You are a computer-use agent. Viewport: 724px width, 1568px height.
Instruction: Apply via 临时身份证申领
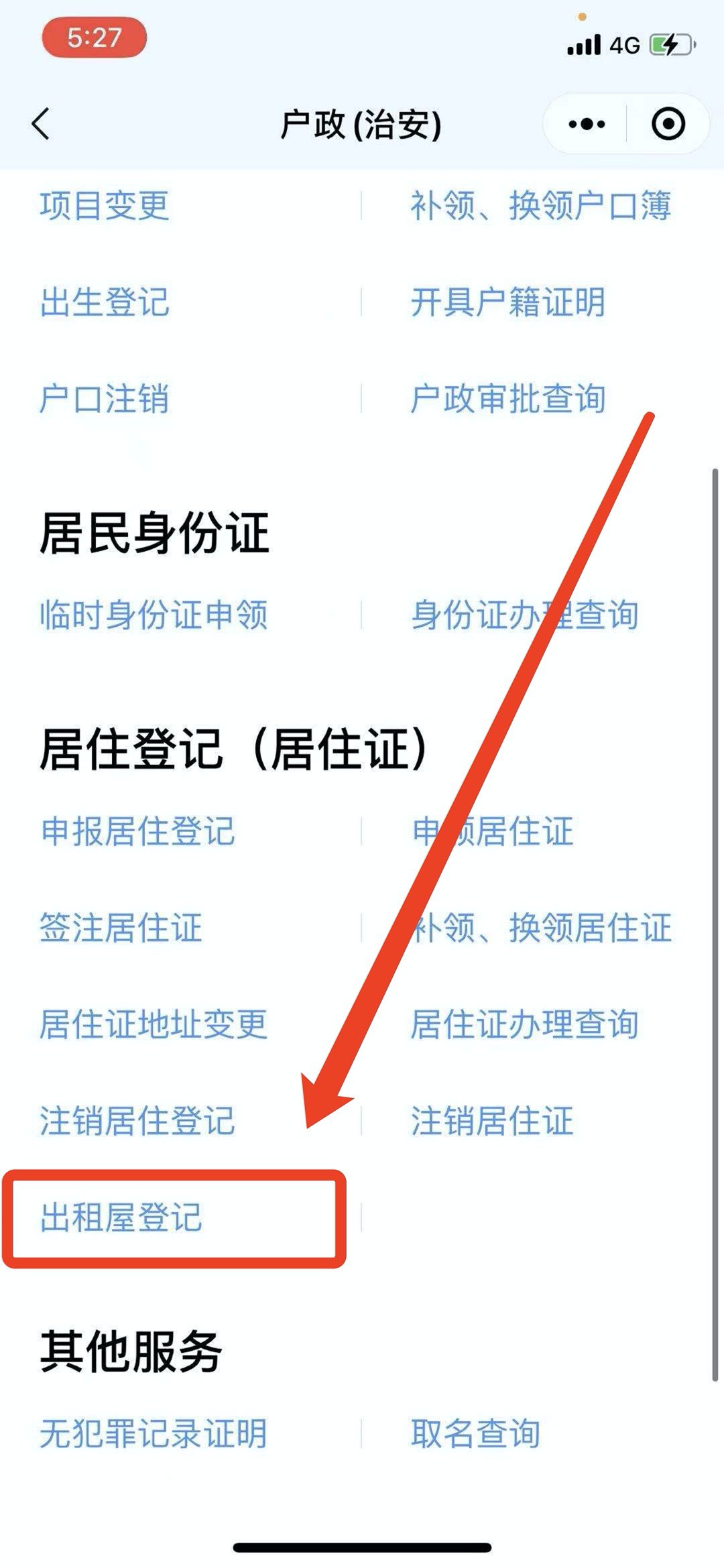coord(154,615)
